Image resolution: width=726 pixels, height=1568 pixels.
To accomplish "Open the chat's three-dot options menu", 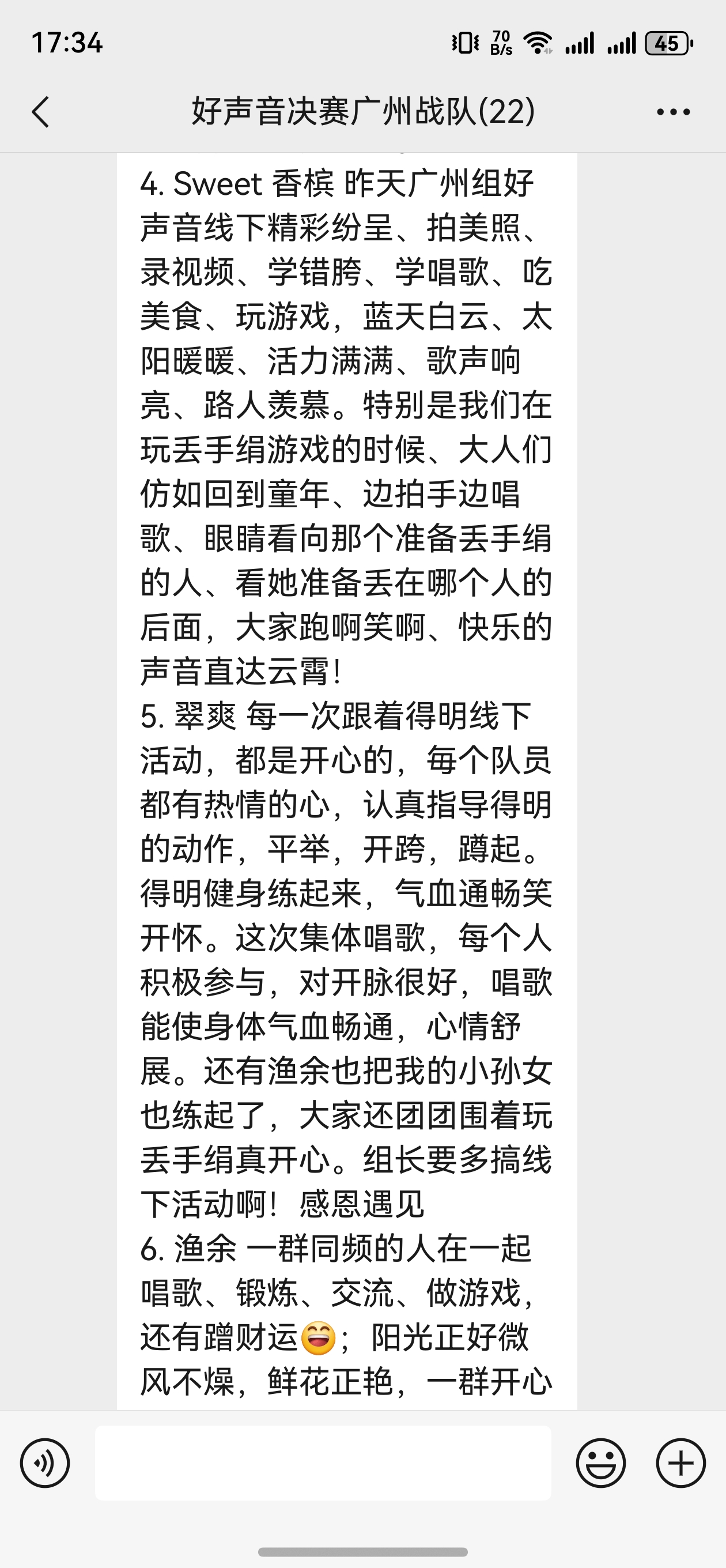I will pos(673,112).
